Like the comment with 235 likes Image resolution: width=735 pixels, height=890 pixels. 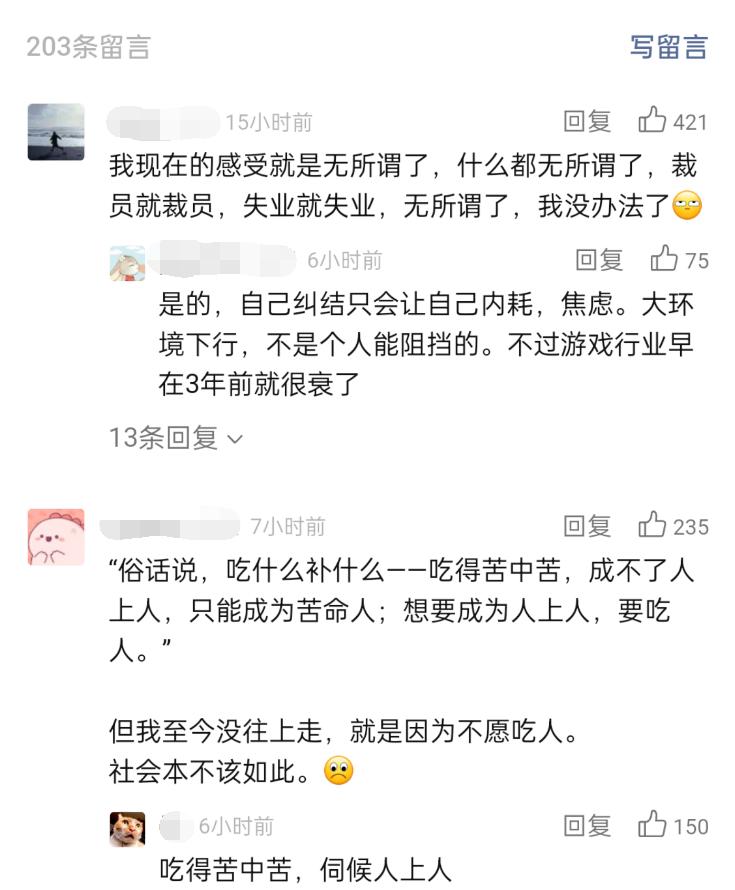coord(673,526)
